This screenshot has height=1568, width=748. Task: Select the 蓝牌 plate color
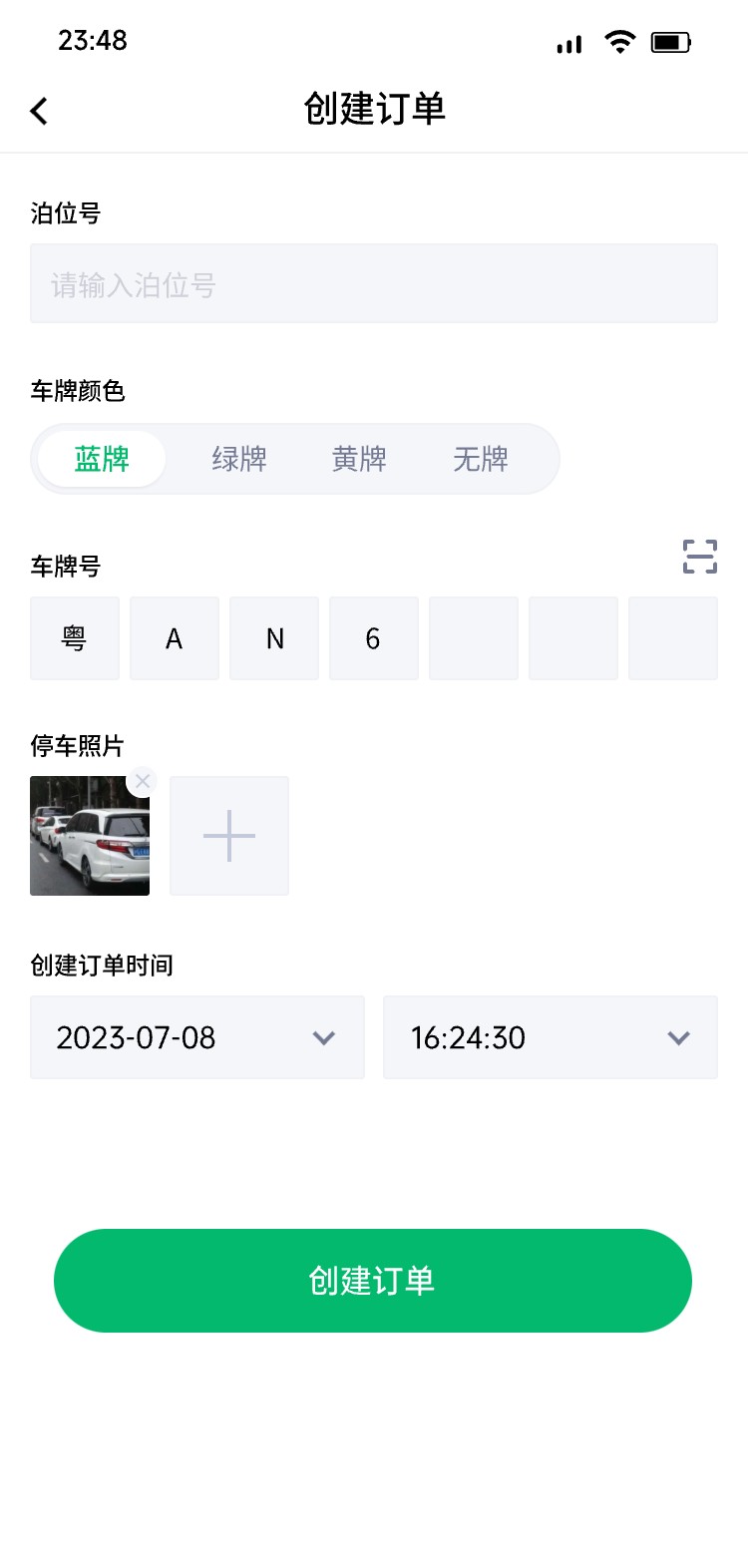[102, 459]
